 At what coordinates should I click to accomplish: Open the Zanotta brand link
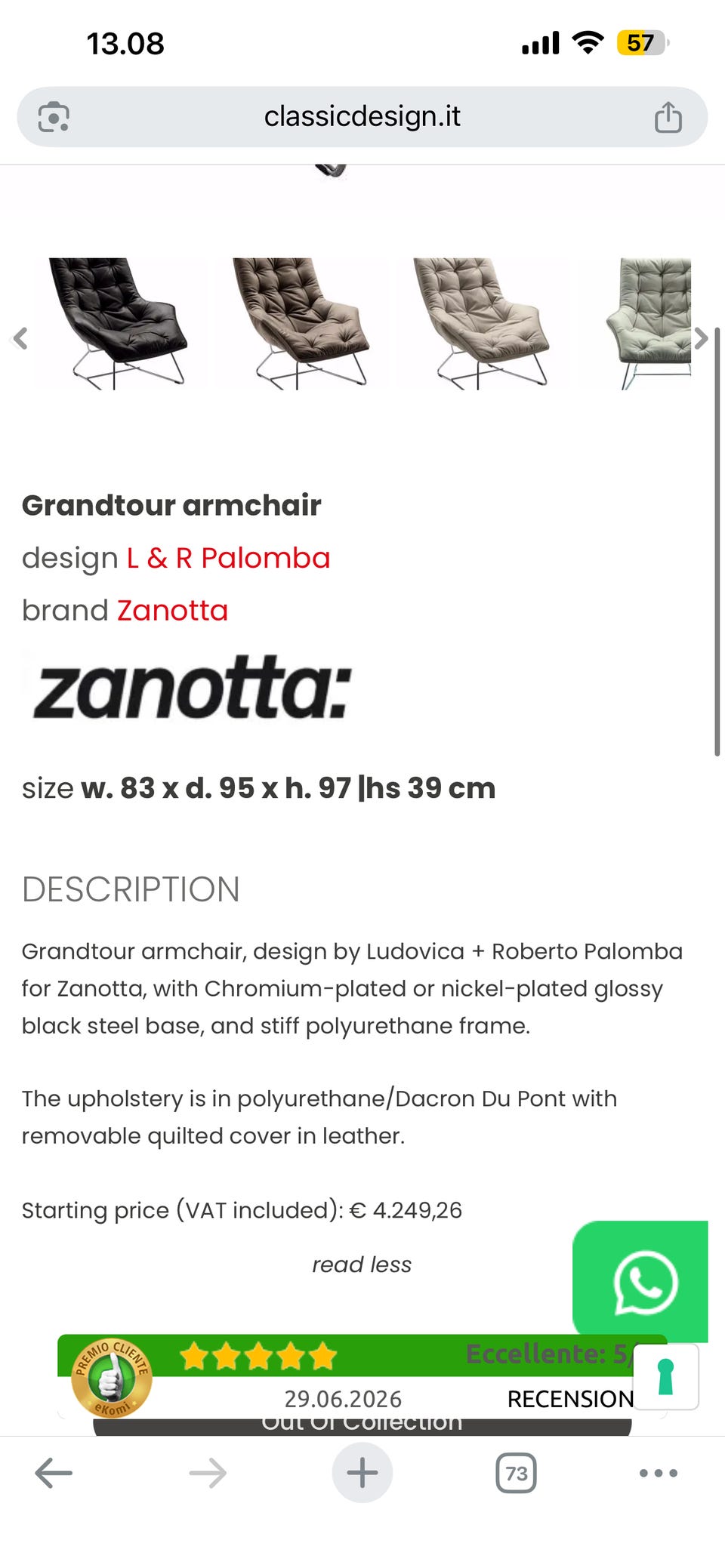[x=172, y=610]
